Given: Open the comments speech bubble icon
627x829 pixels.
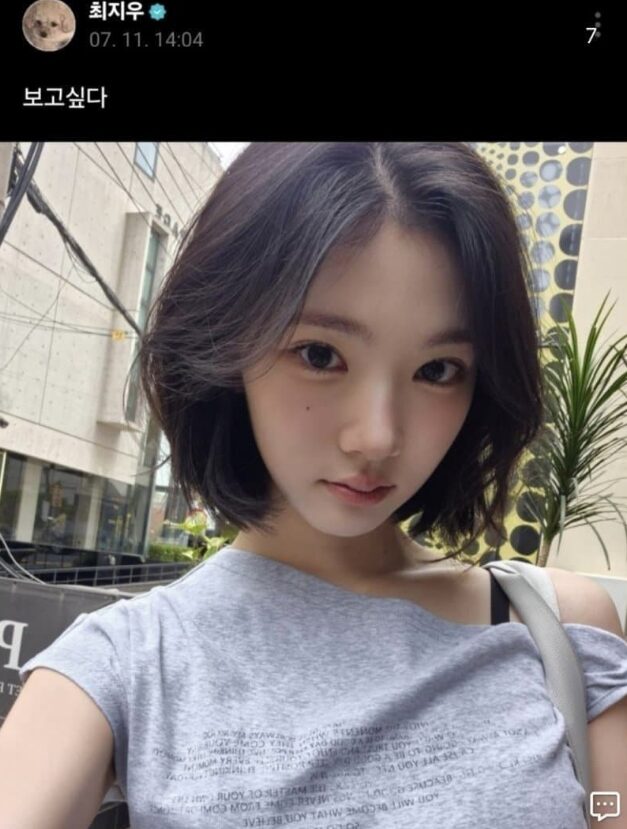Looking at the screenshot, I should [x=604, y=805].
